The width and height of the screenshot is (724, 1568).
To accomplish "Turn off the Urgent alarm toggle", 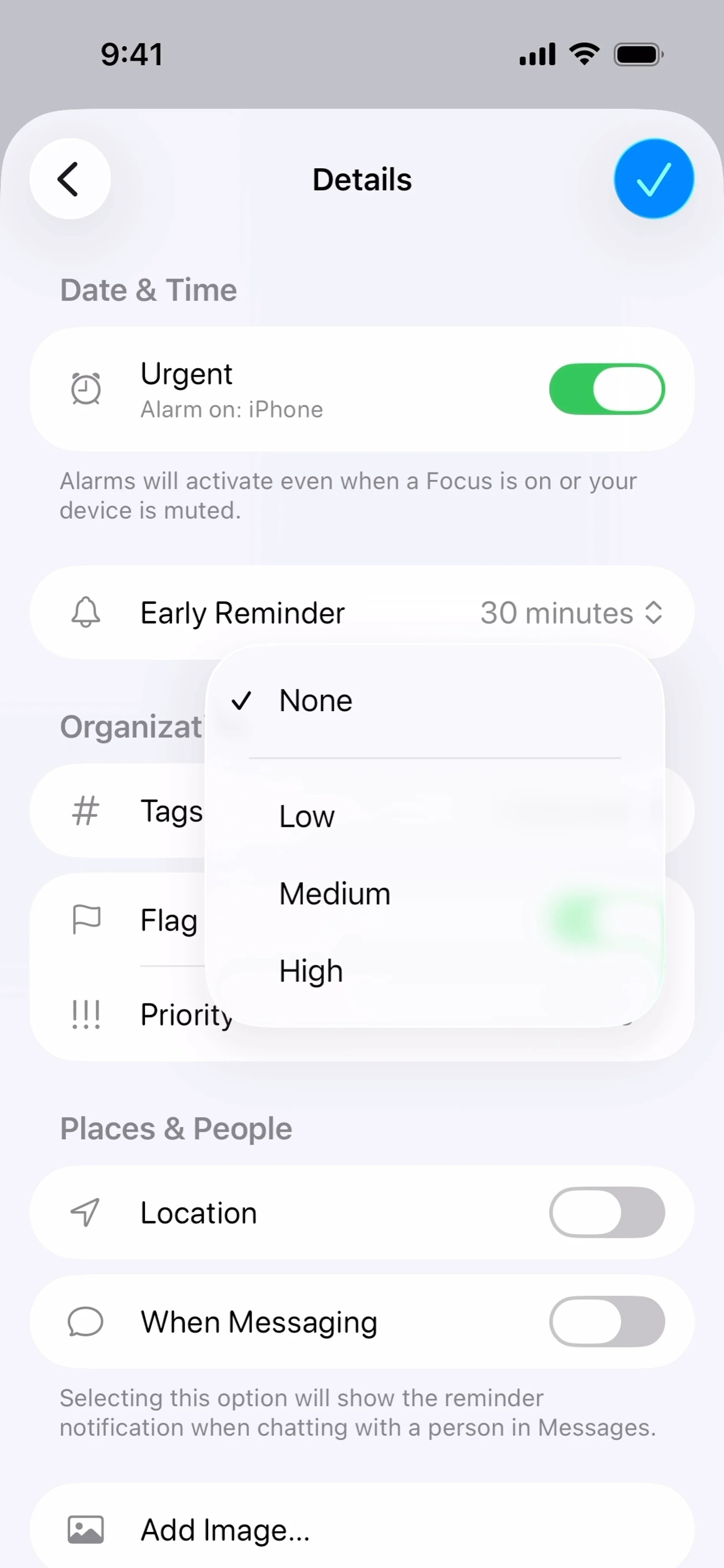I will coord(606,389).
